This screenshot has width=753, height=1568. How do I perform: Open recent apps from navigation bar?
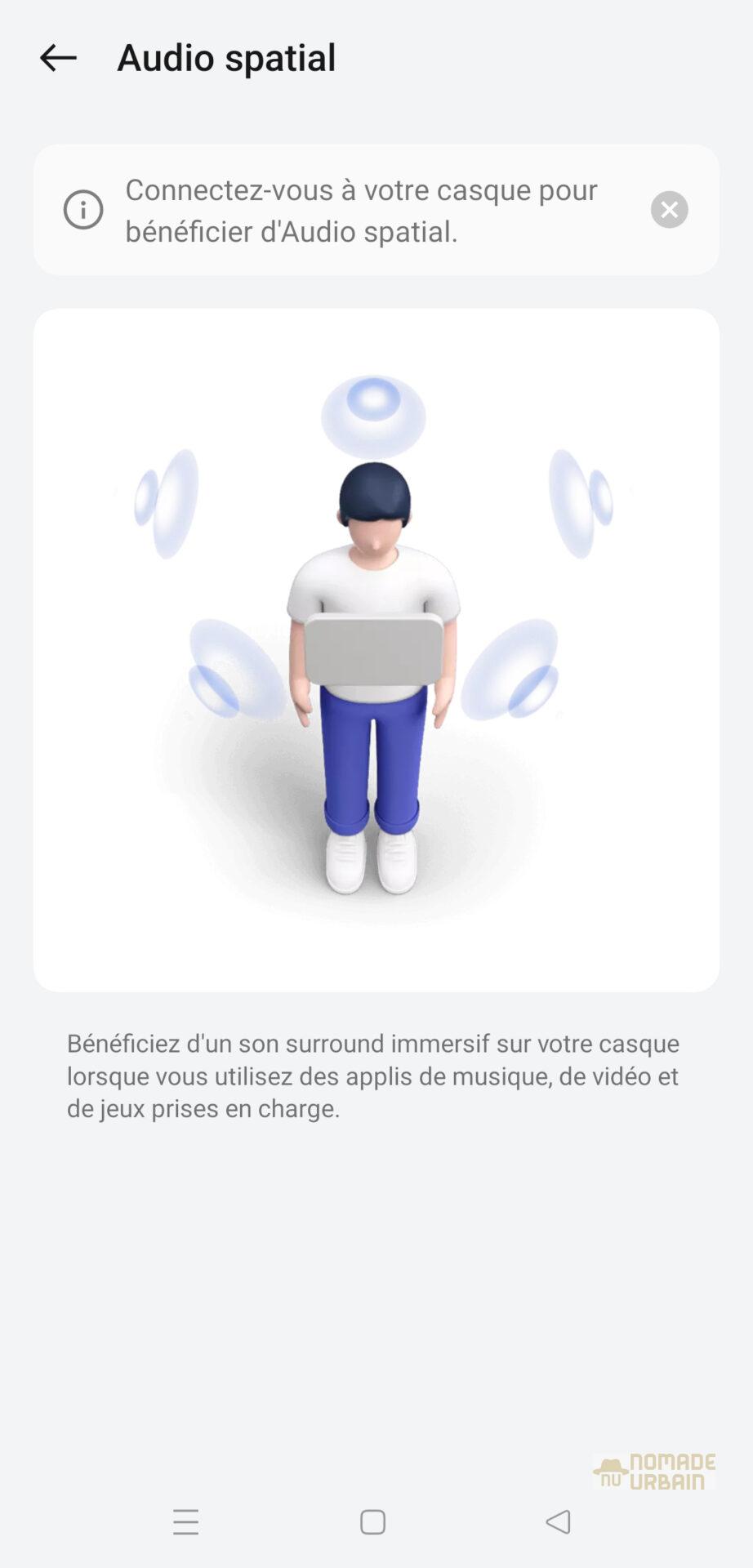(186, 1521)
